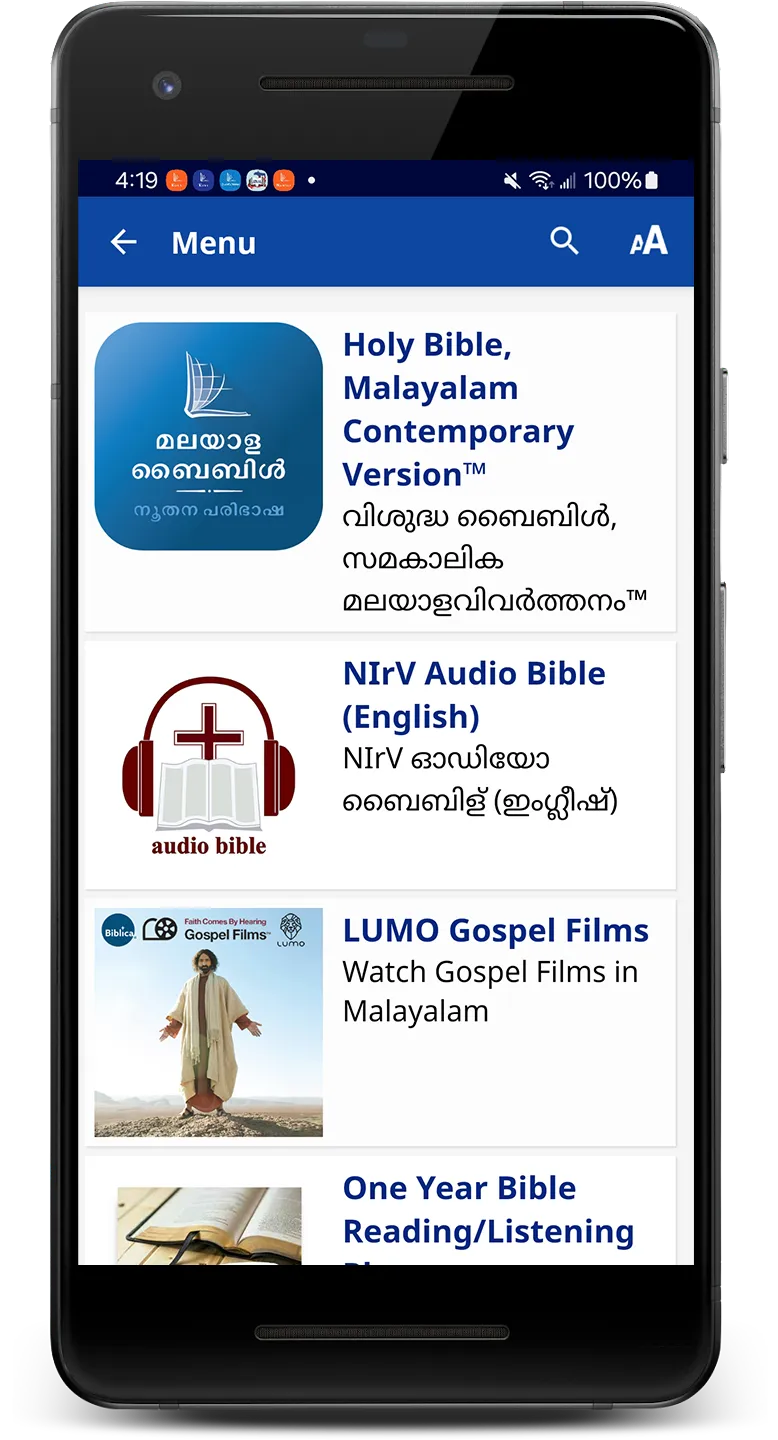
Task: Open Holy Bible, Malayalam Contemporary Version
Action: pos(380,472)
